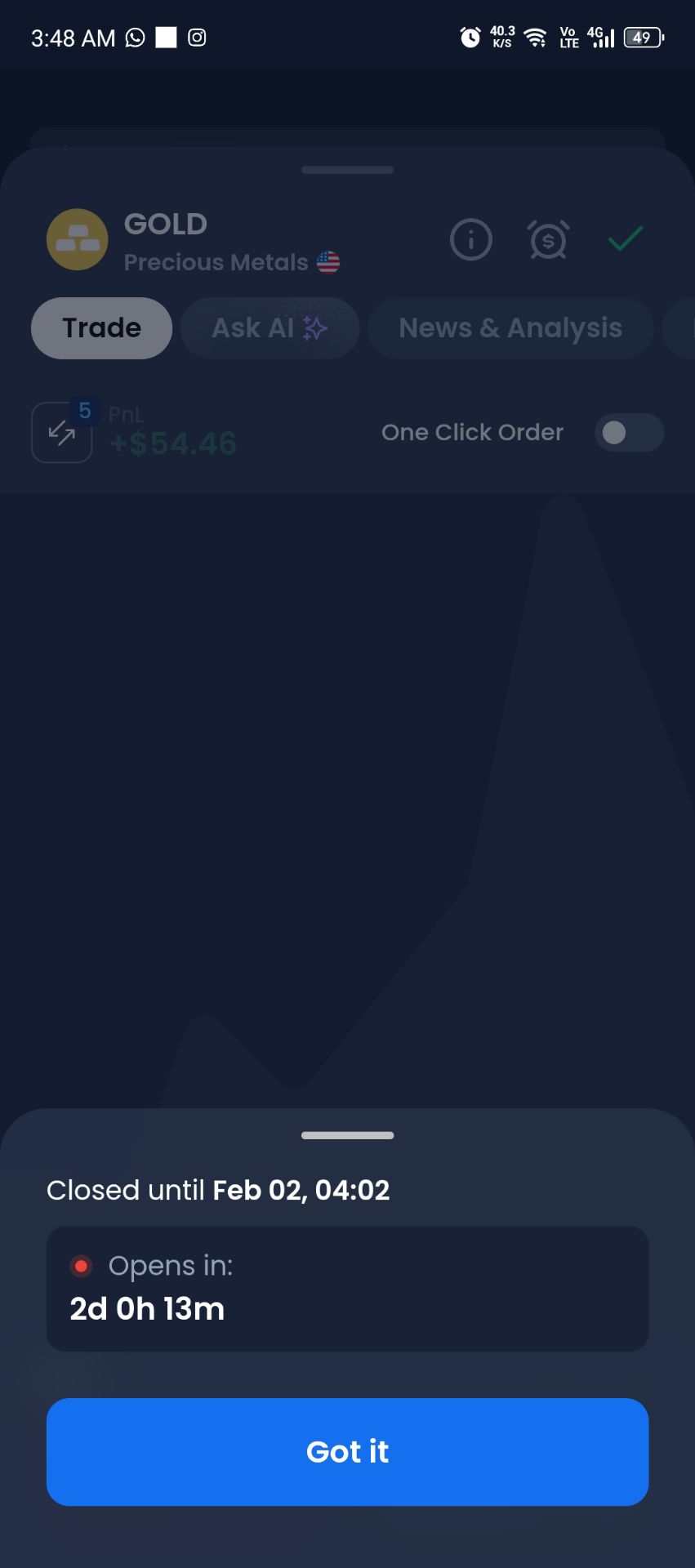695x1568 pixels.
Task: Open the positions icon with badge 5
Action: [62, 433]
